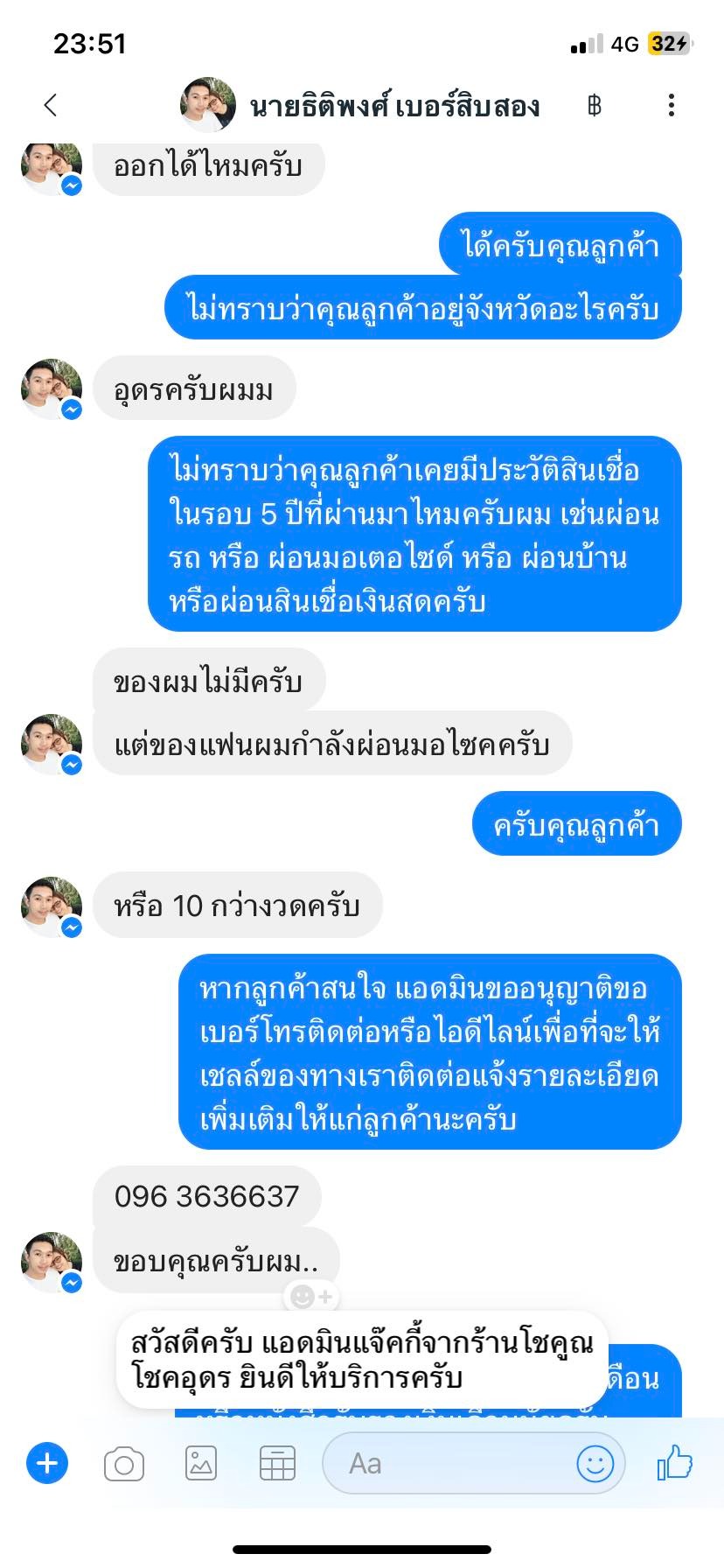Open the saved replies icon

point(277,1463)
